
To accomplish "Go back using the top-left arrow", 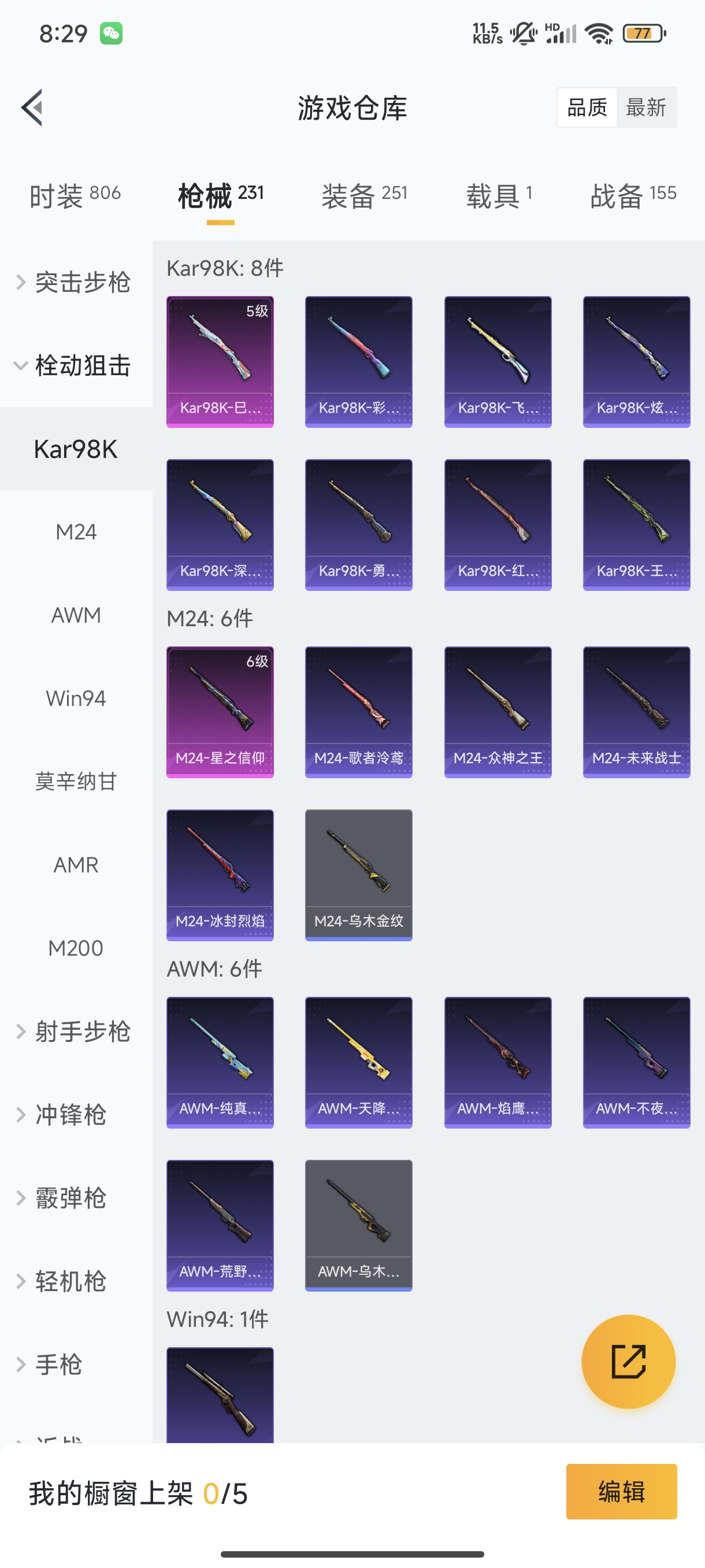I will pos(32,108).
